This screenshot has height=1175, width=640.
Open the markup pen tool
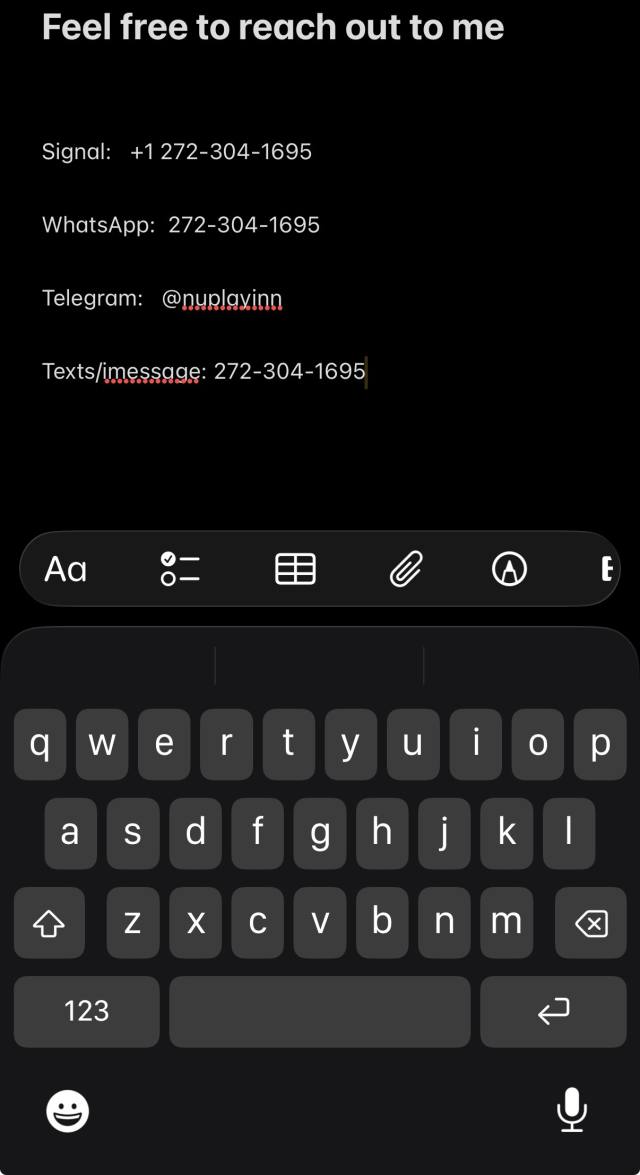(509, 569)
